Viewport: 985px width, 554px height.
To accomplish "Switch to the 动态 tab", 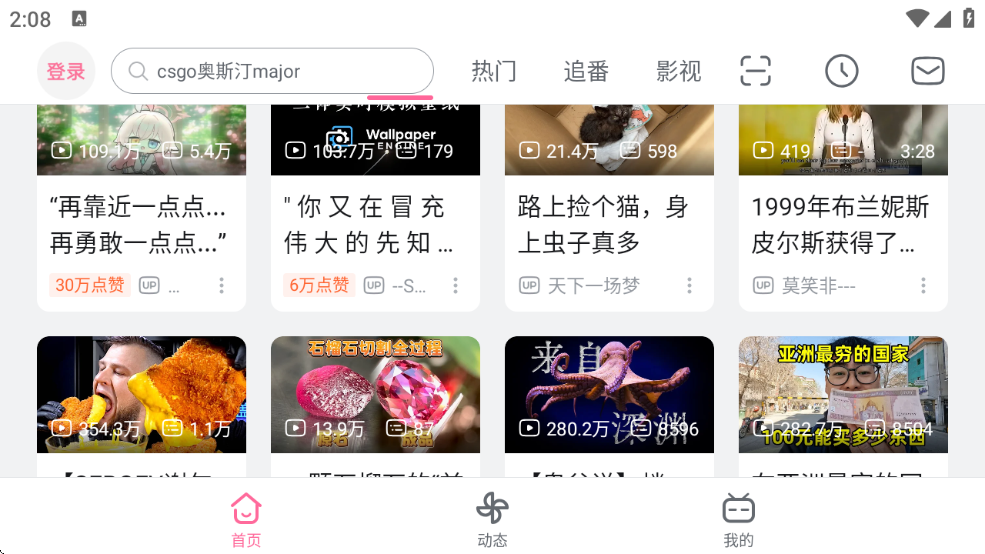I will pos(492,520).
